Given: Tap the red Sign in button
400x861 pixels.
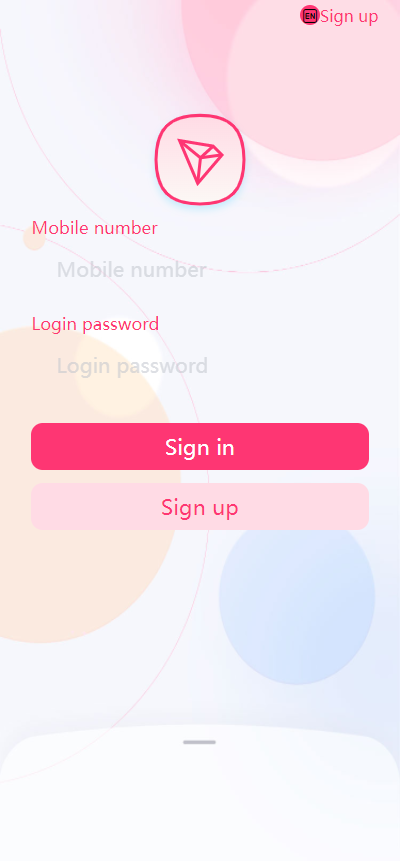Looking at the screenshot, I should pyautogui.click(x=200, y=447).
